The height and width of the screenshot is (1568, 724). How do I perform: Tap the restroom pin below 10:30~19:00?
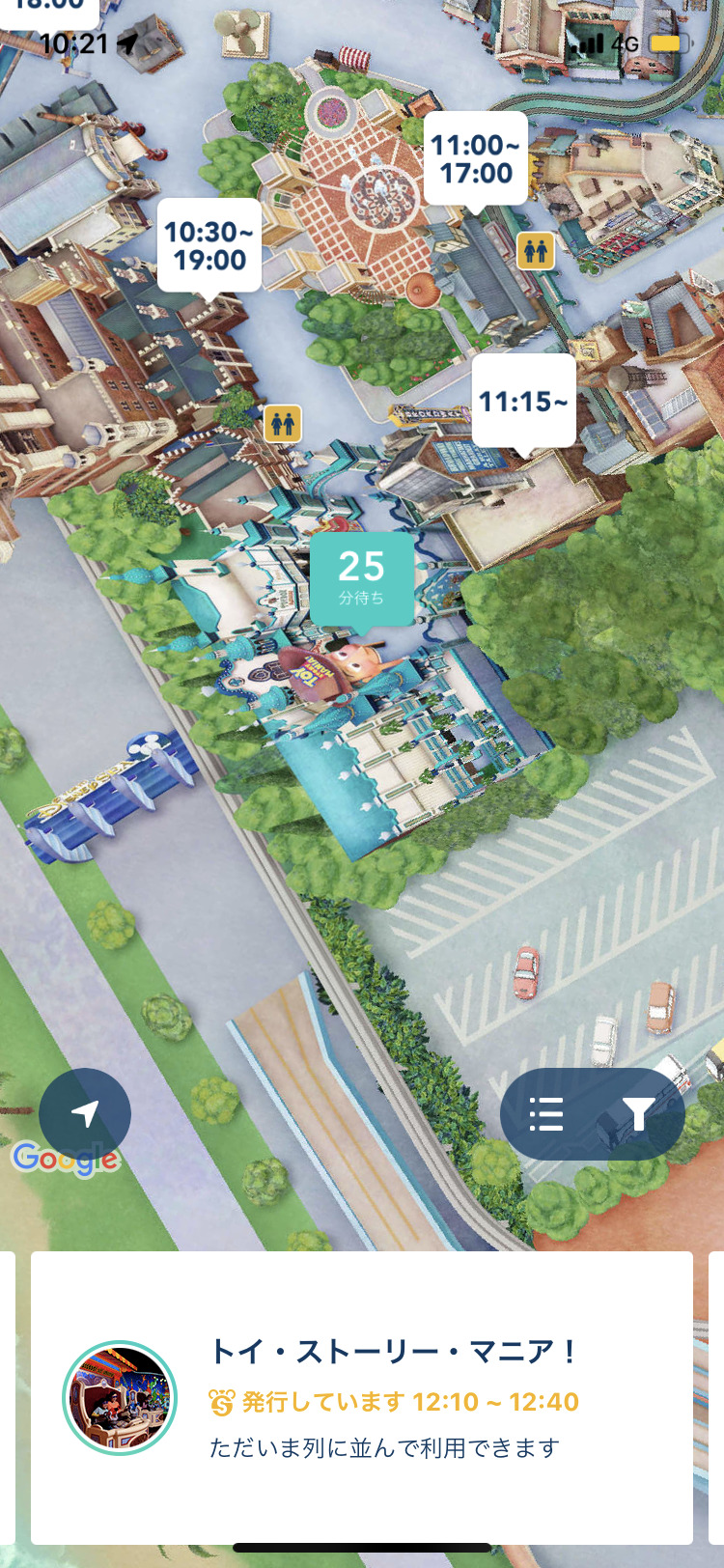click(x=283, y=423)
